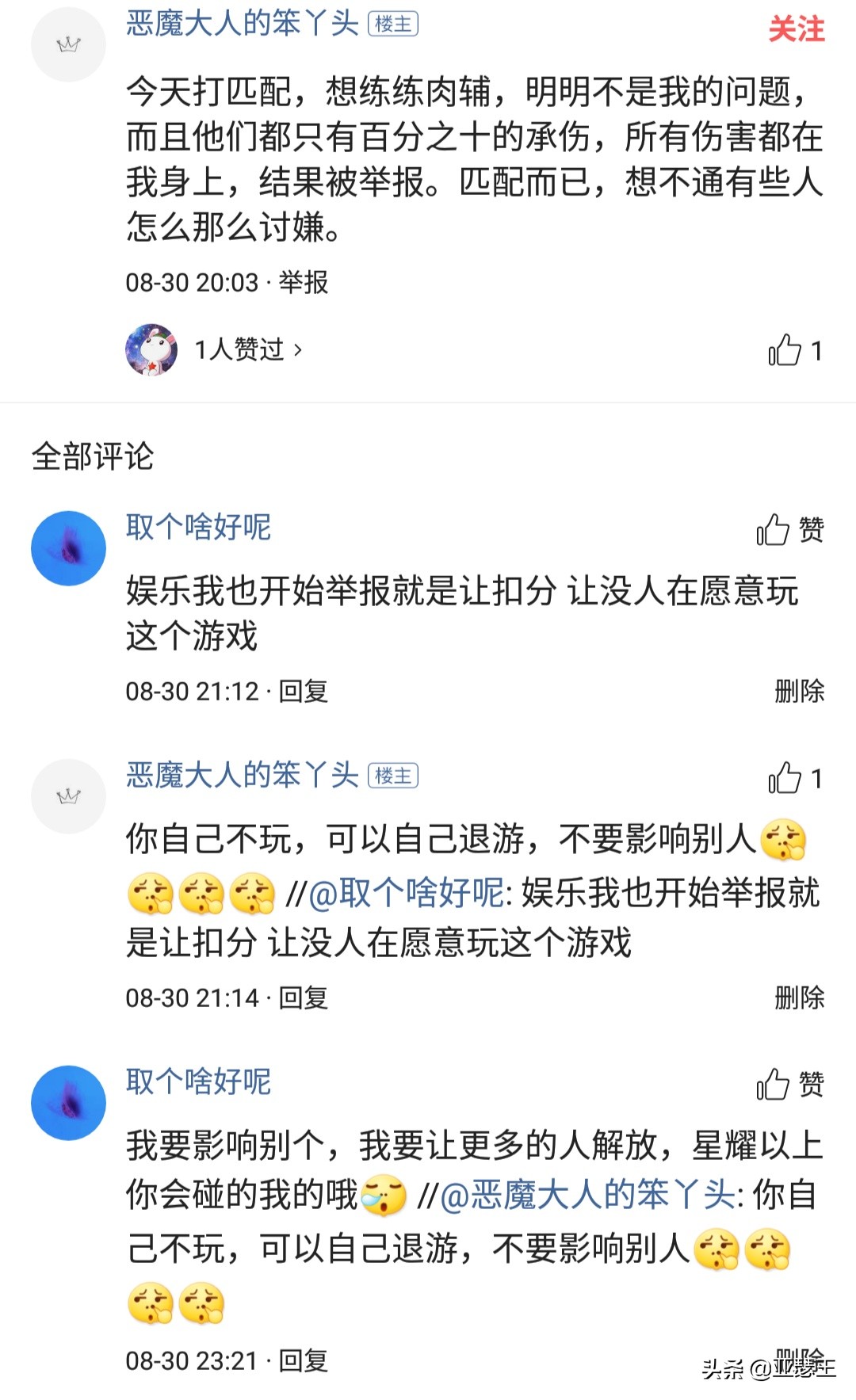This screenshot has height=1400, width=856.
Task: Click the thumbs-up icon on the original post
Action: pyautogui.click(x=783, y=349)
